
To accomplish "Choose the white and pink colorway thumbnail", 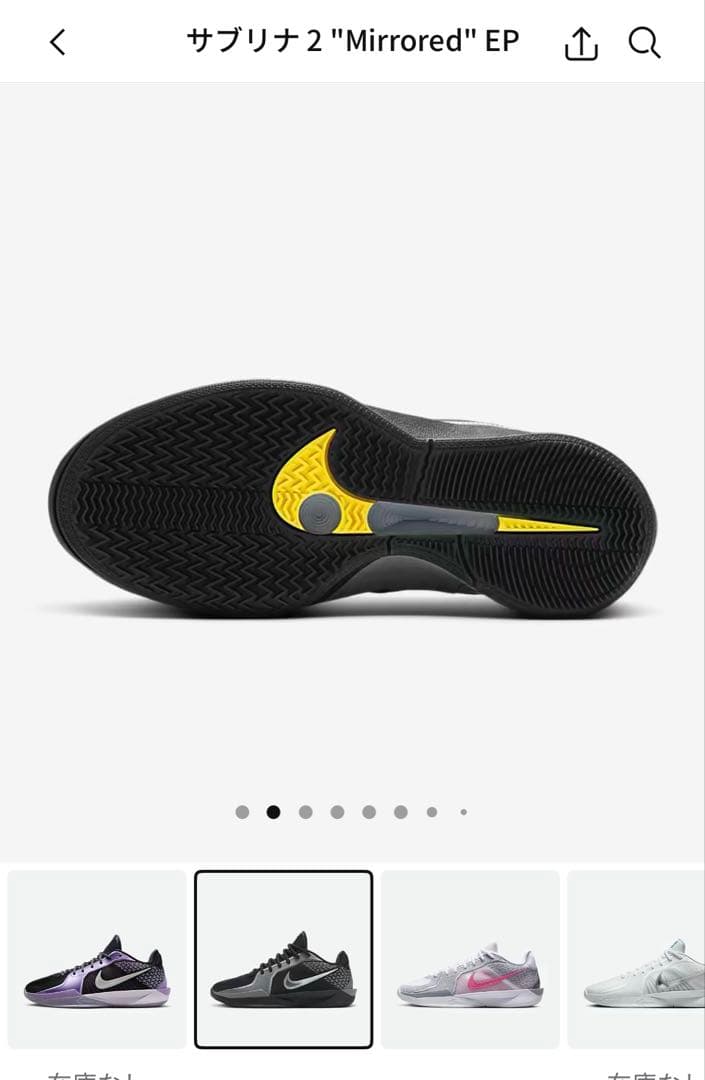I will pos(470,959).
